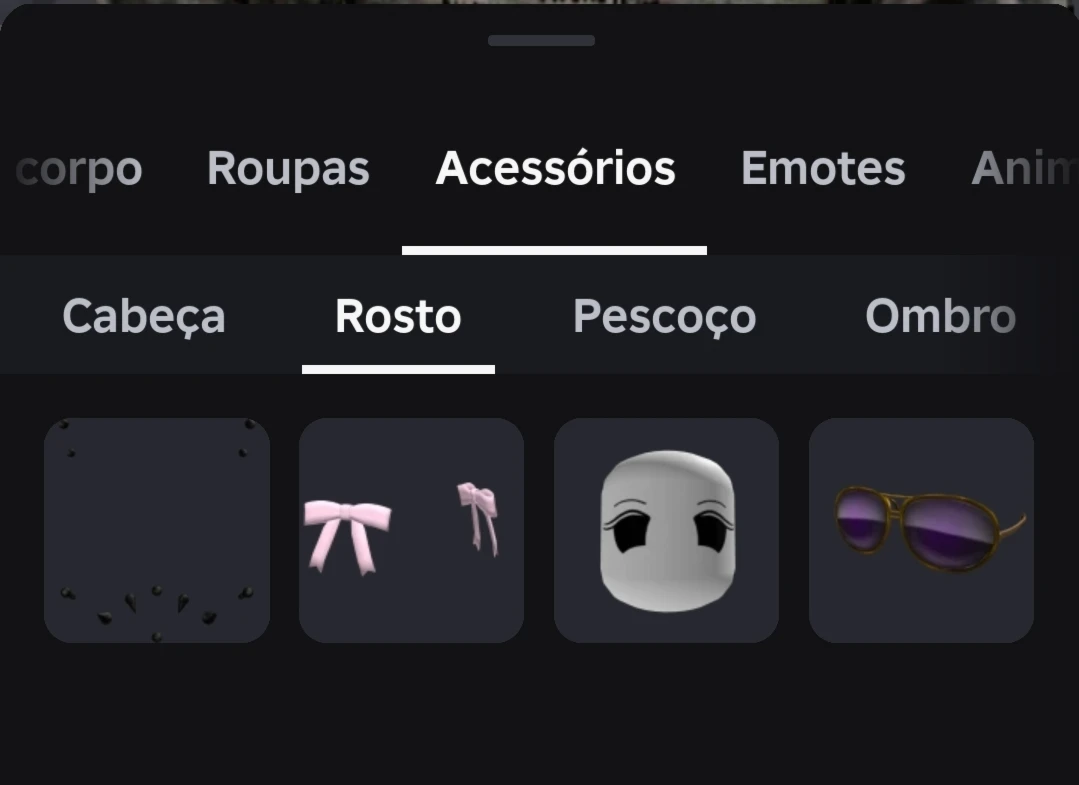
Task: Open the Cabeça subcategory
Action: click(144, 316)
